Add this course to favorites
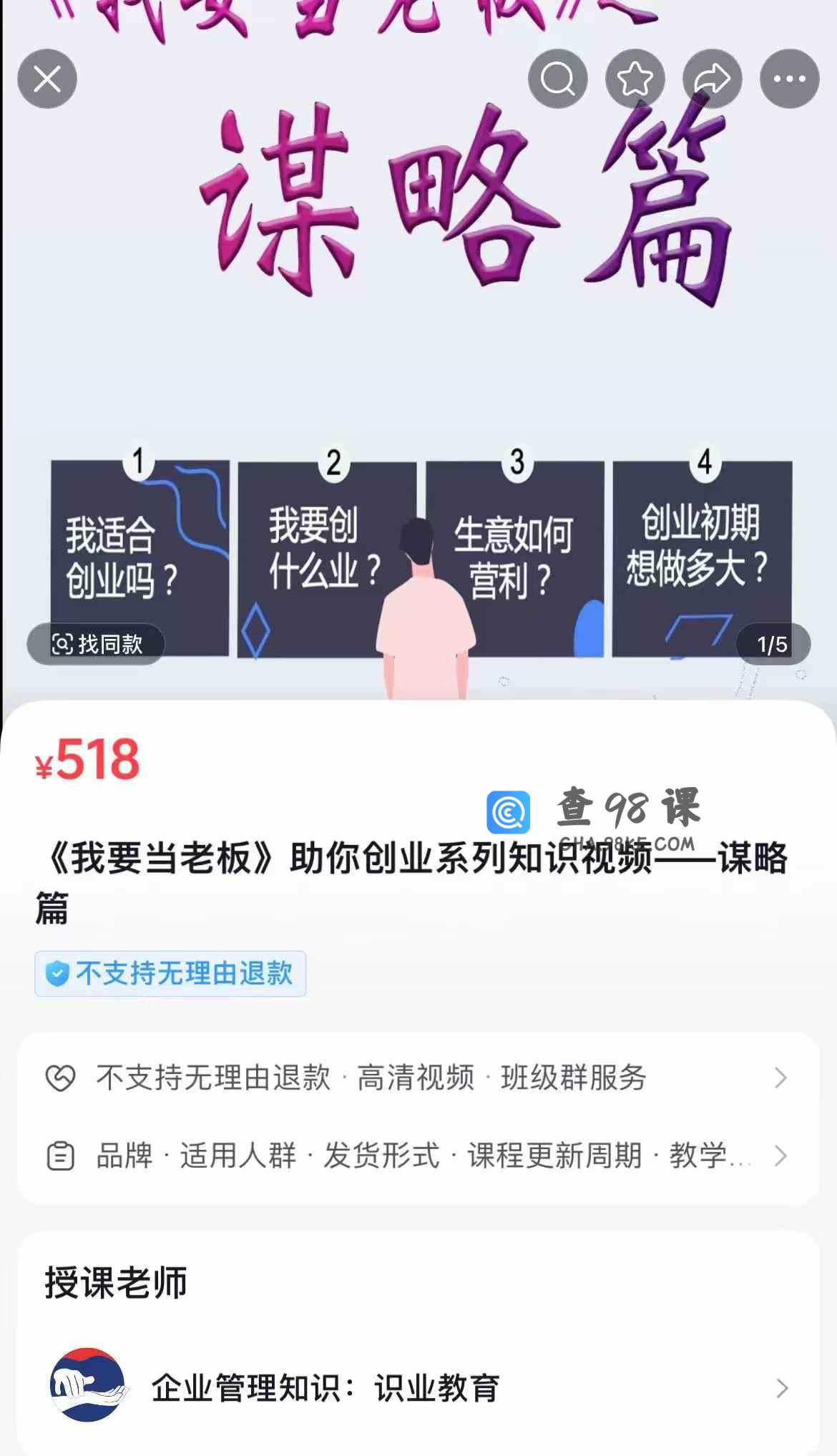The height and width of the screenshot is (1456, 837). (635, 79)
